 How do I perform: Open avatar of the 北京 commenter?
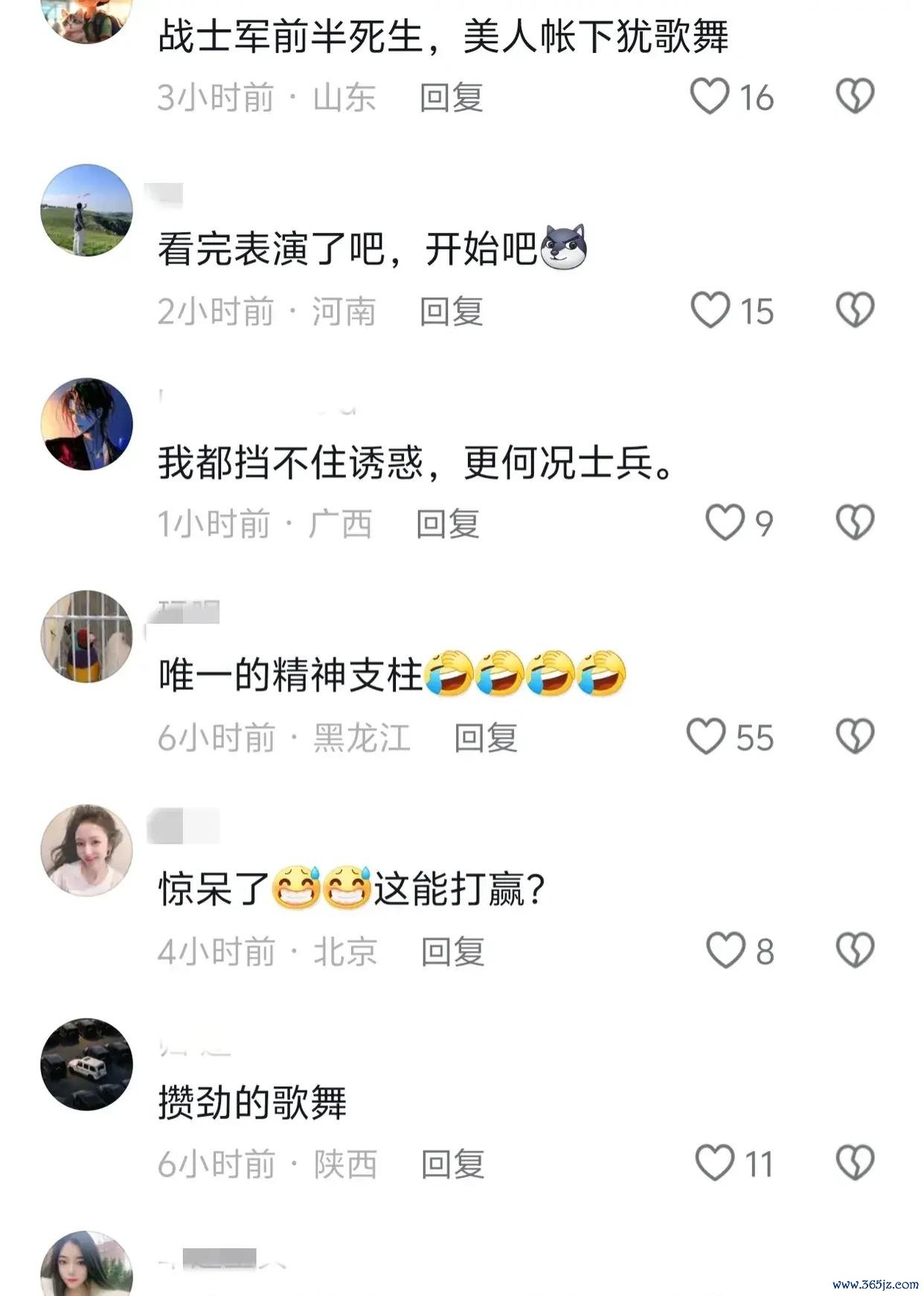coord(86,850)
